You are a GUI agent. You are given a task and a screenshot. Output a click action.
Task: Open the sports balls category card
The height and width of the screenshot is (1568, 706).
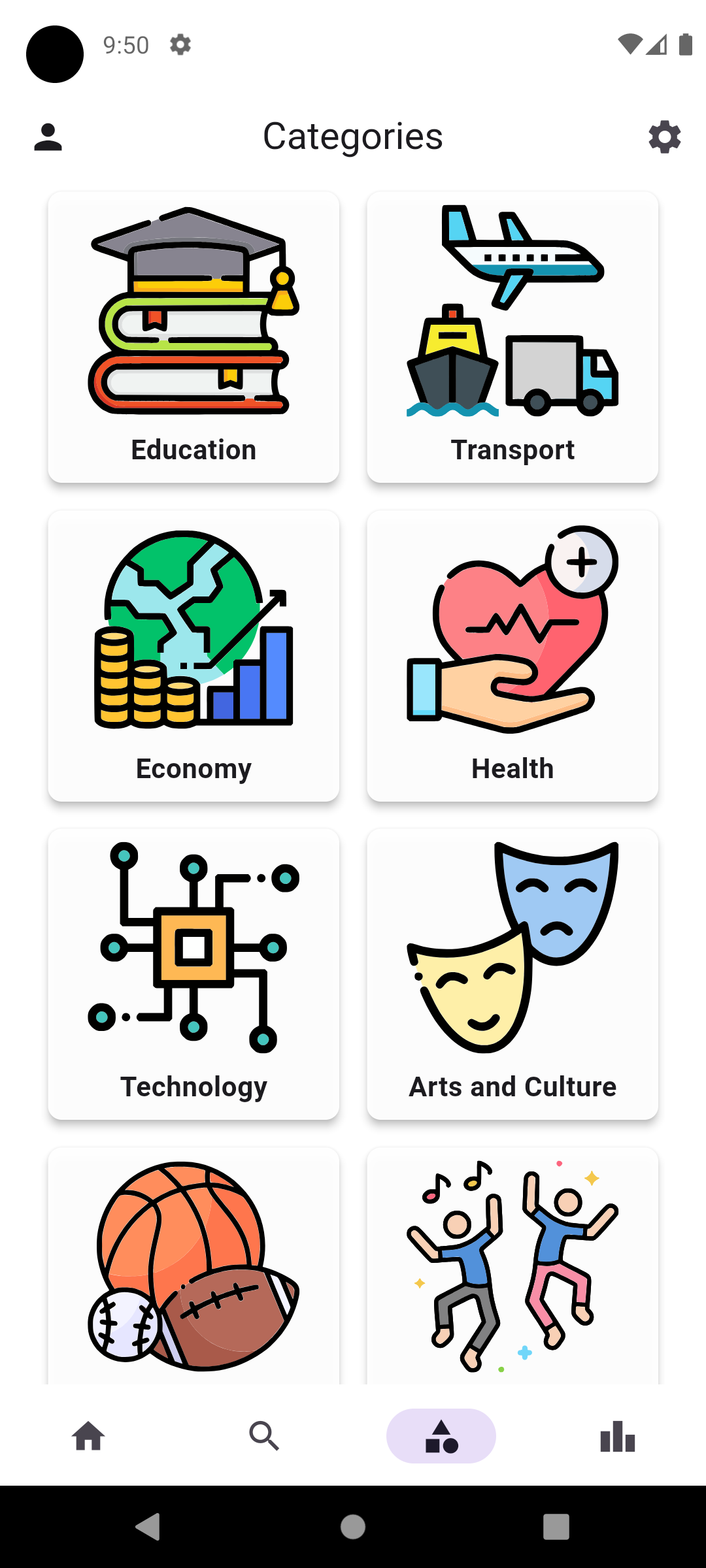tap(193, 1266)
